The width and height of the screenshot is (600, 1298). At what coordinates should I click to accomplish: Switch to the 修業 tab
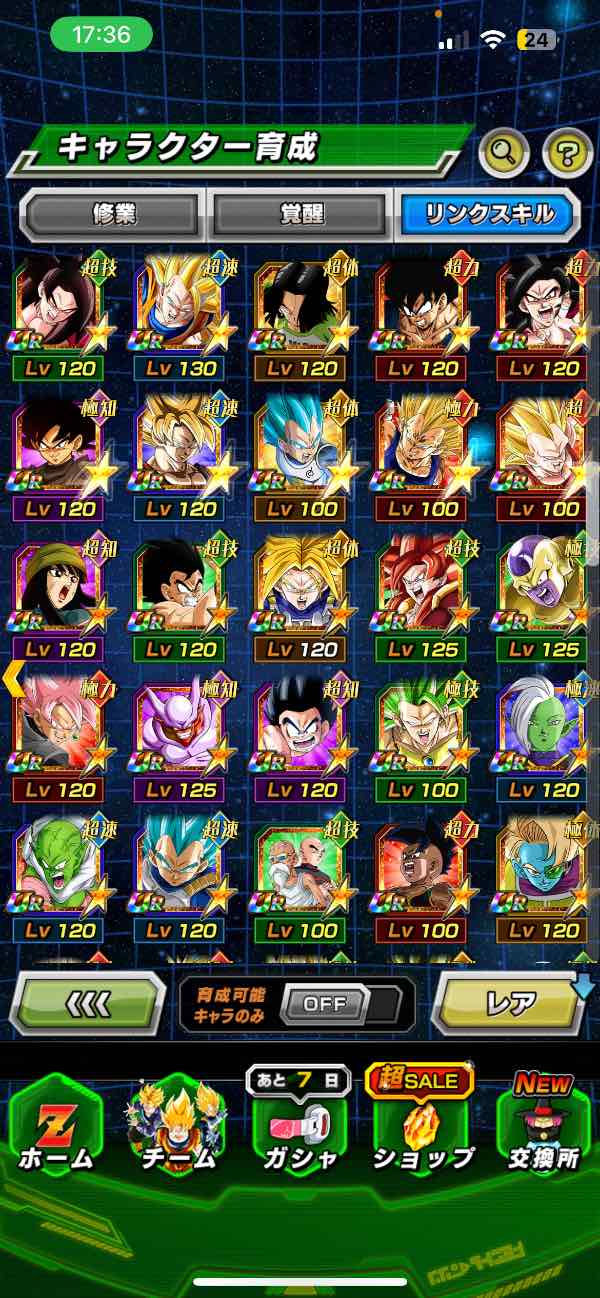(x=112, y=214)
